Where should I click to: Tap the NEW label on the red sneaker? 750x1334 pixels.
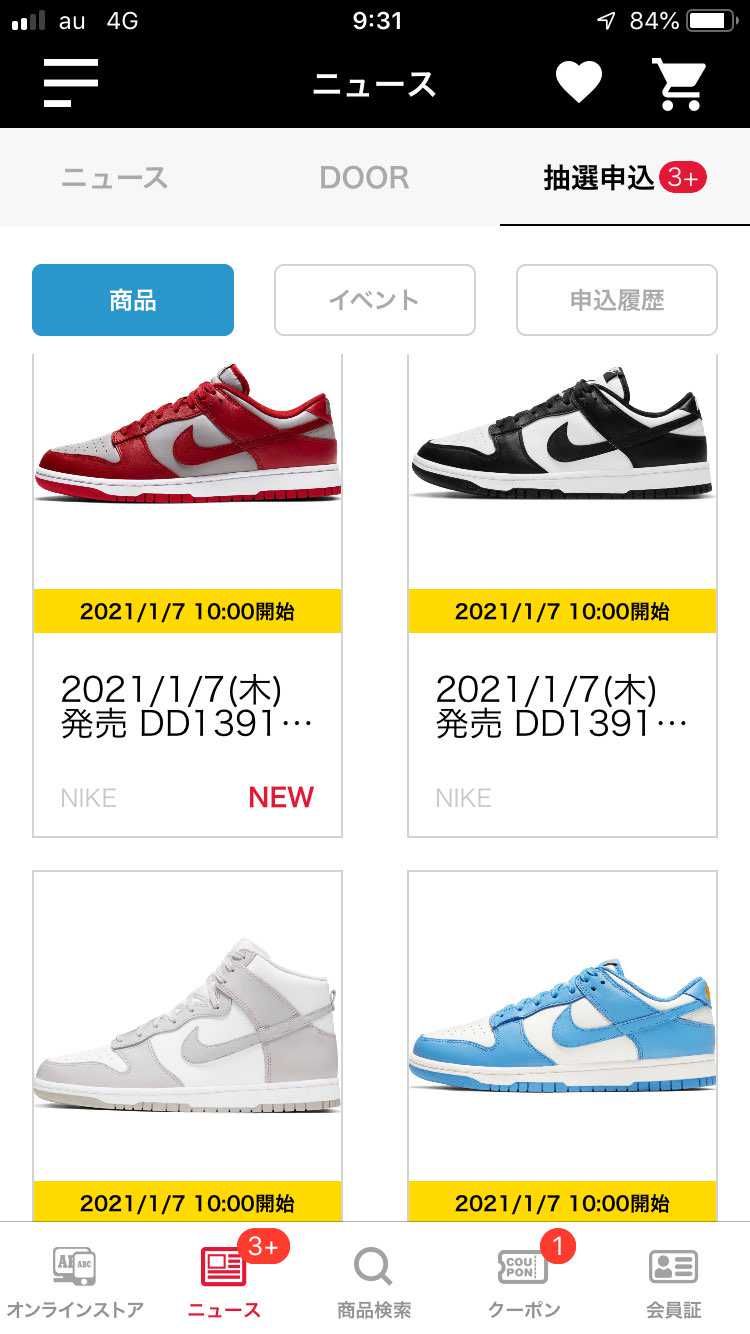pos(281,797)
